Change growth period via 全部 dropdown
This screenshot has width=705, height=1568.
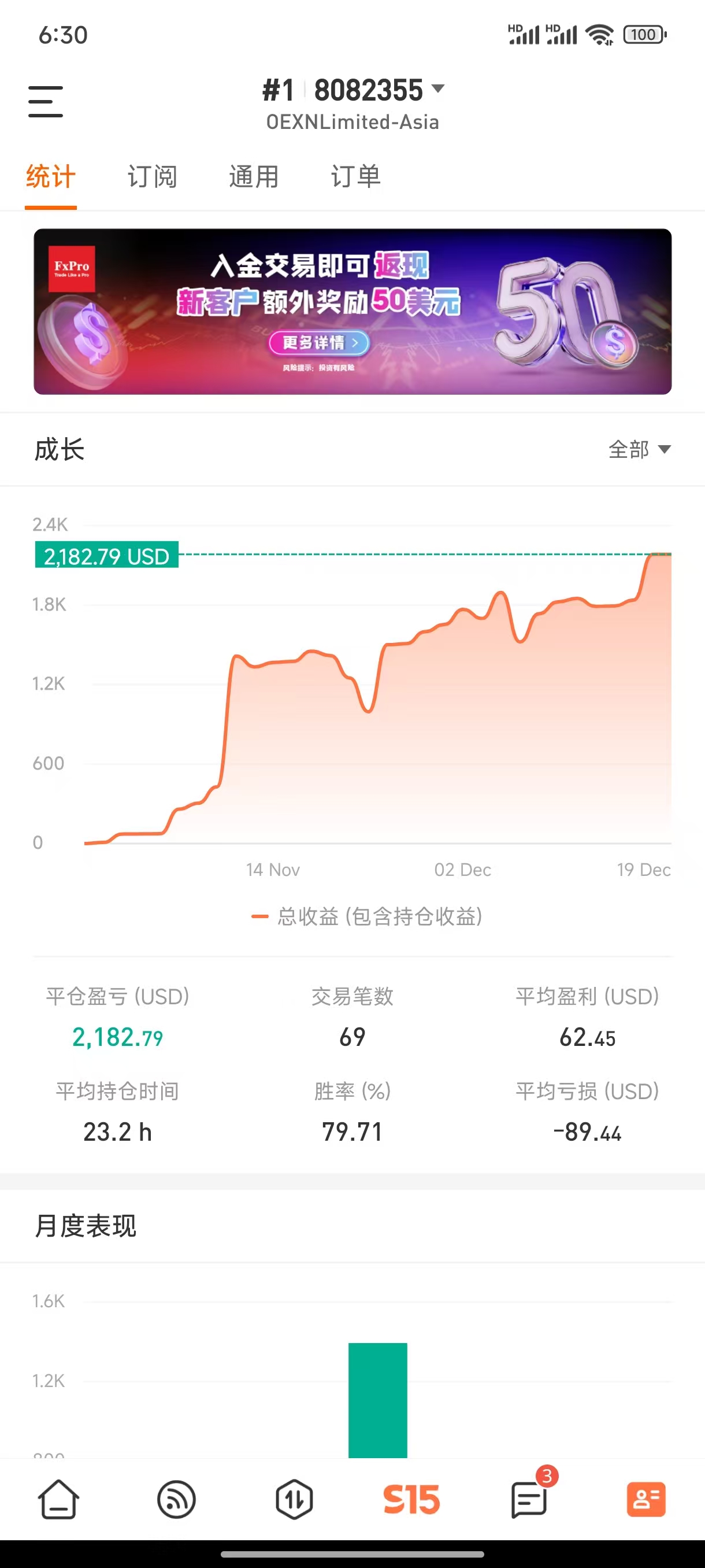(x=639, y=450)
